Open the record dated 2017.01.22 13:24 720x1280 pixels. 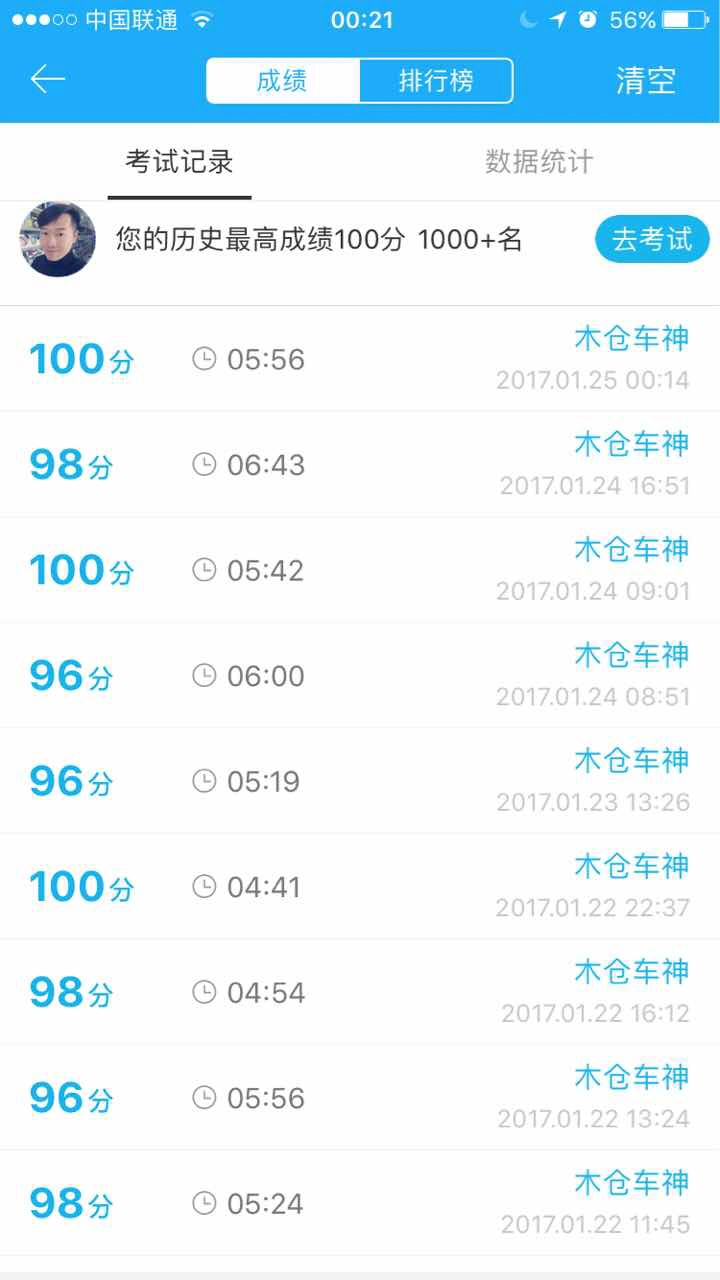coord(360,1097)
